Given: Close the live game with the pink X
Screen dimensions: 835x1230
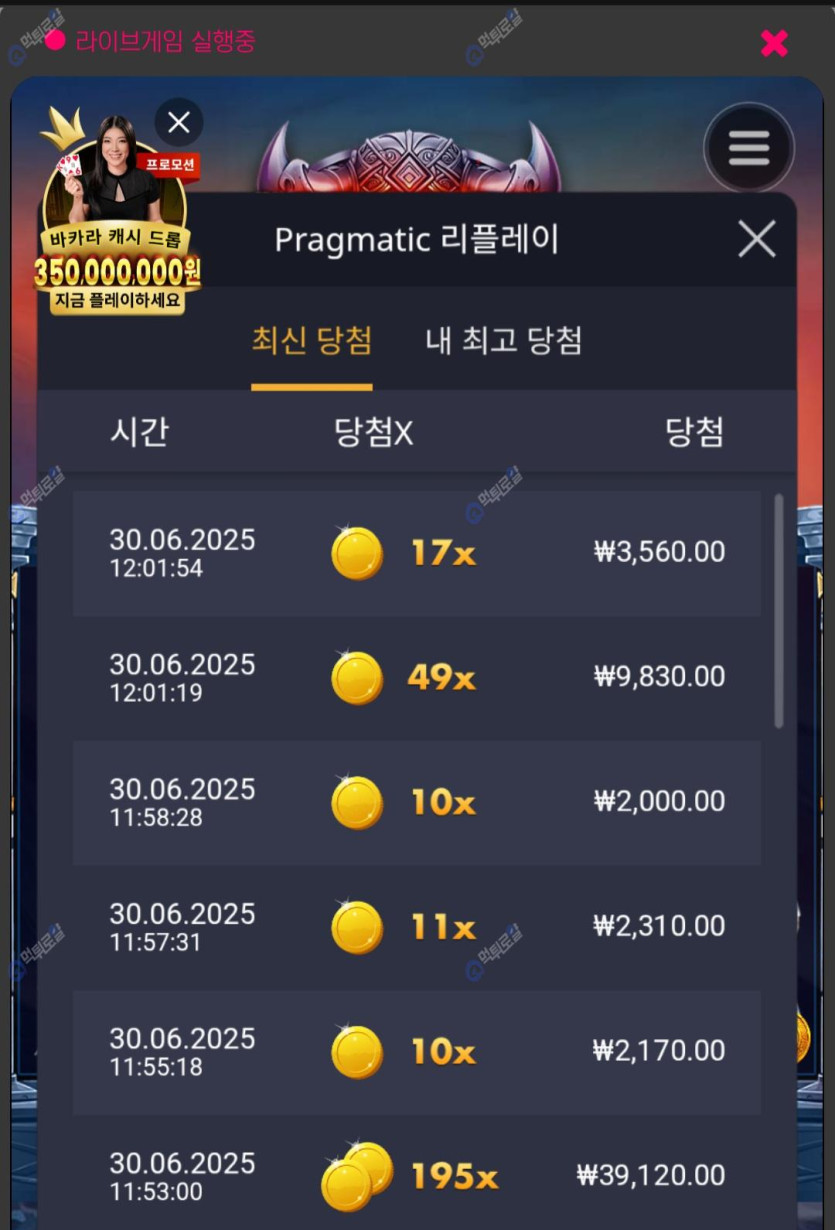Looking at the screenshot, I should point(774,43).
